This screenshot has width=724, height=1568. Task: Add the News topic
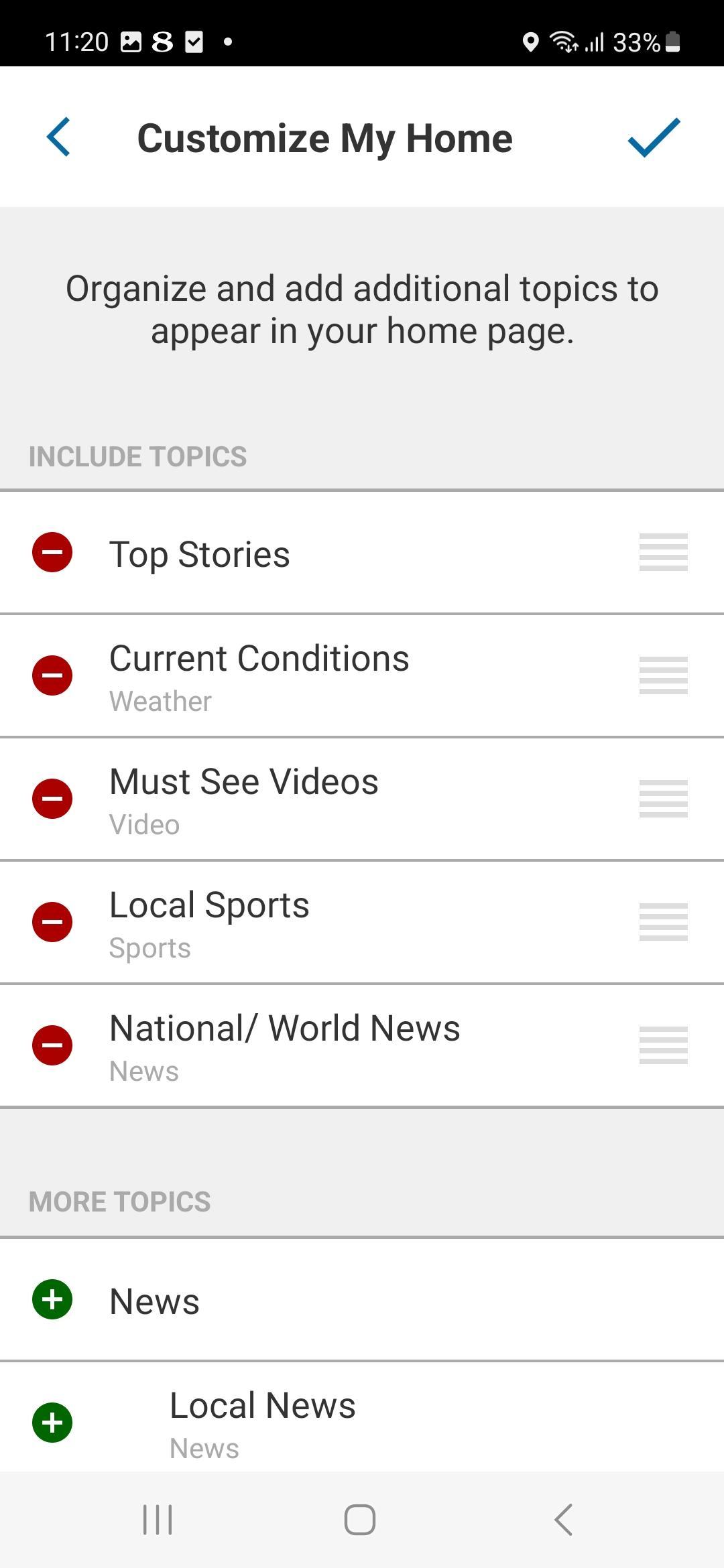click(52, 1299)
